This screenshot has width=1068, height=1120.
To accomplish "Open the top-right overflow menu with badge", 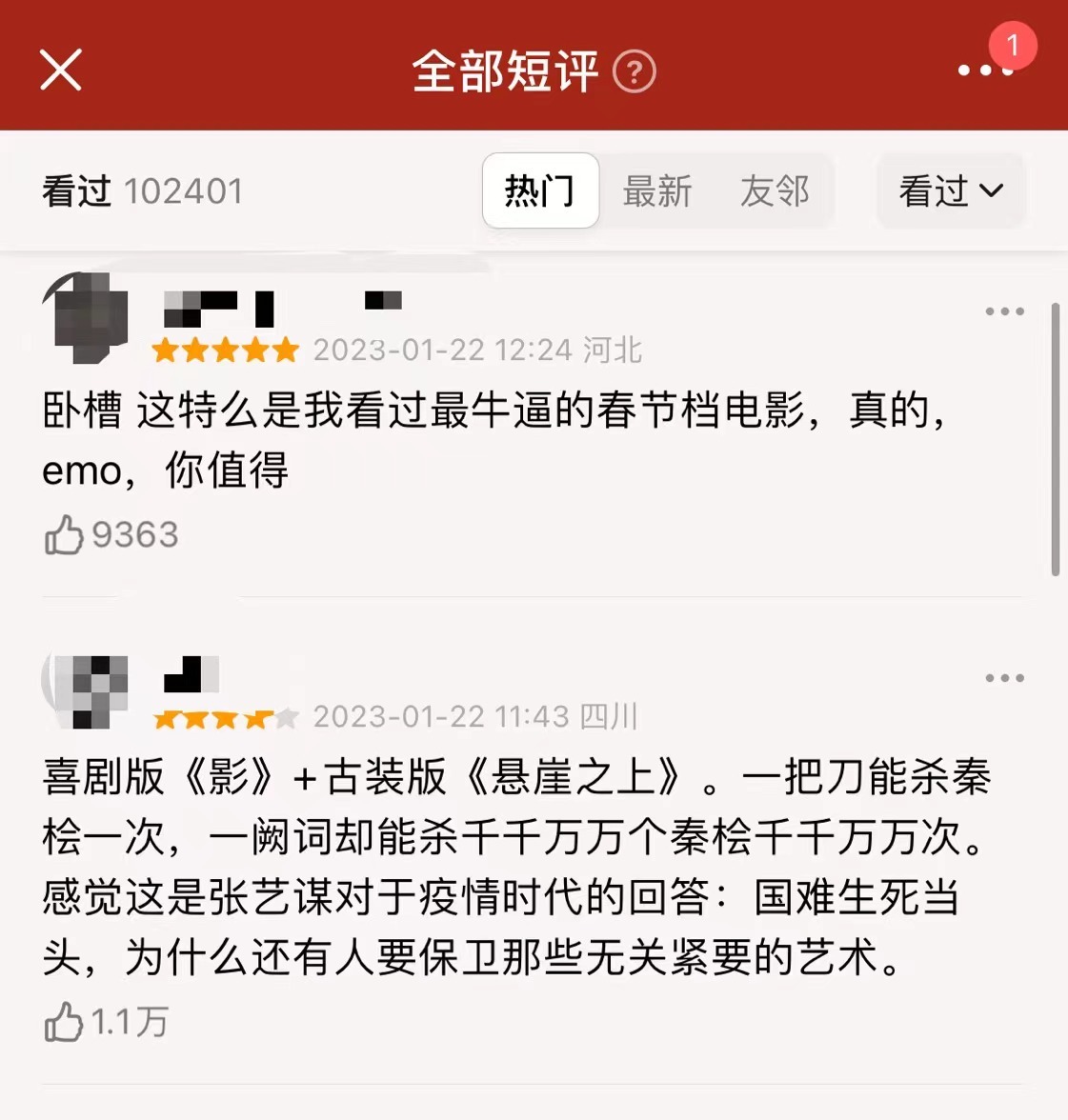I will pyautogui.click(x=983, y=70).
